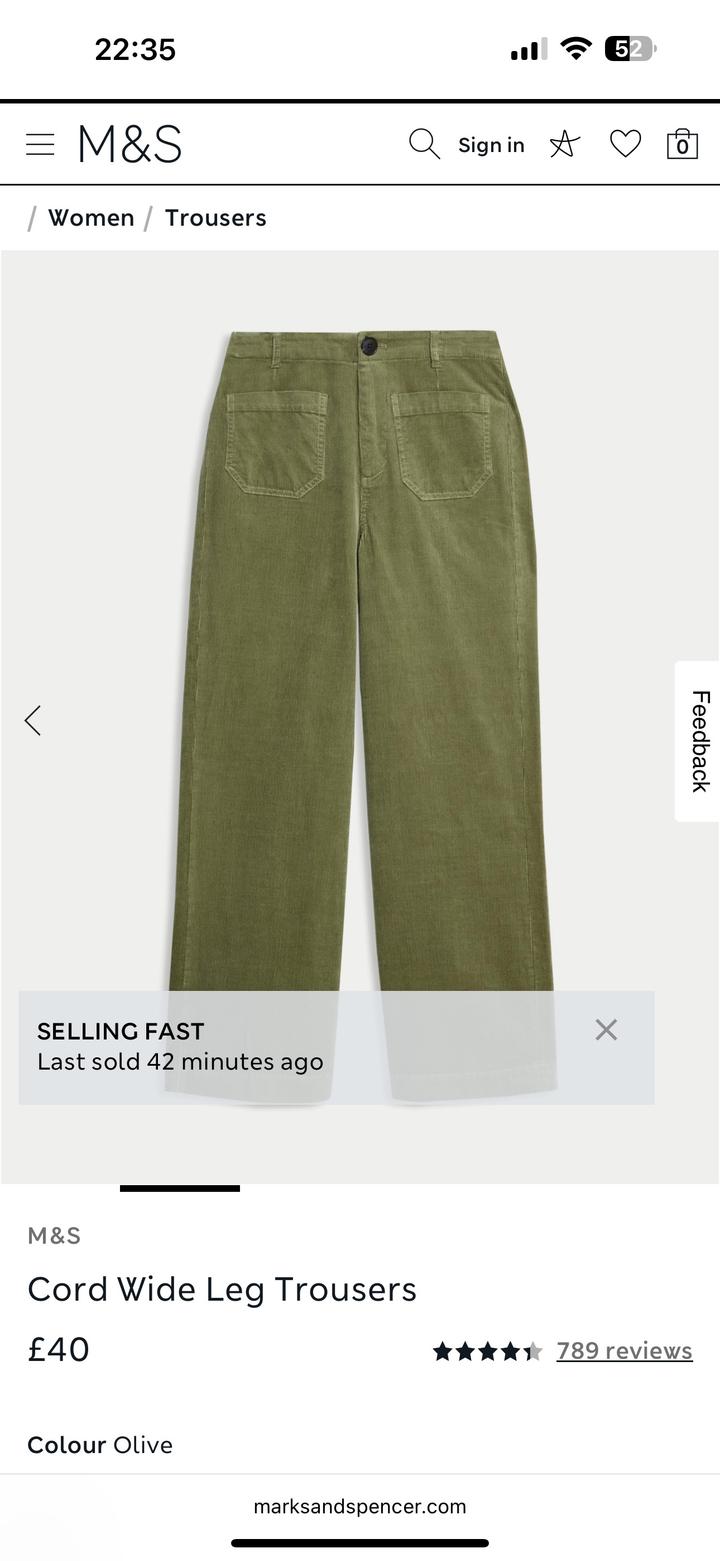Open the search magnifier
This screenshot has width=720, height=1561.
point(424,144)
